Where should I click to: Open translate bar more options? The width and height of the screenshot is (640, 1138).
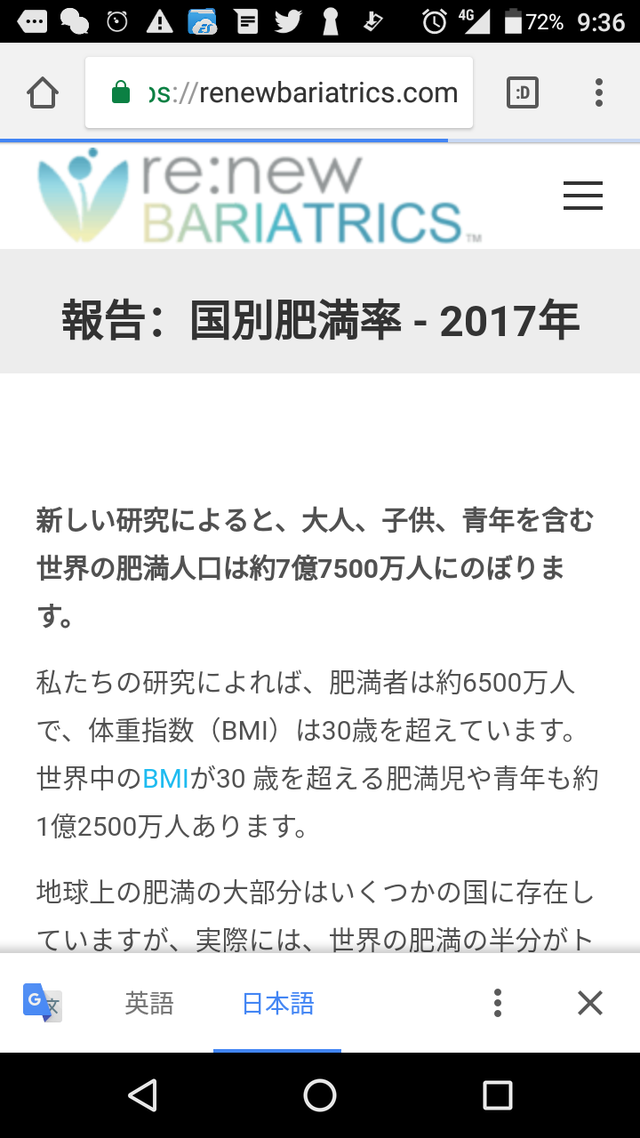click(497, 1003)
